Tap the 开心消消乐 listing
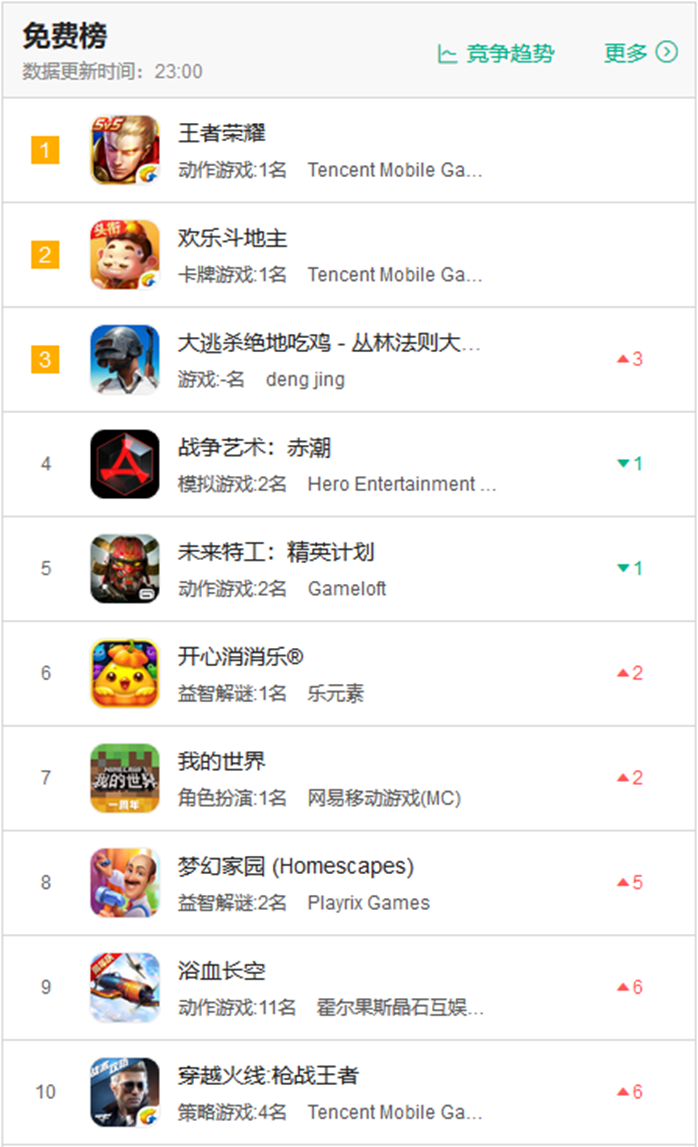 [x=240, y=657]
